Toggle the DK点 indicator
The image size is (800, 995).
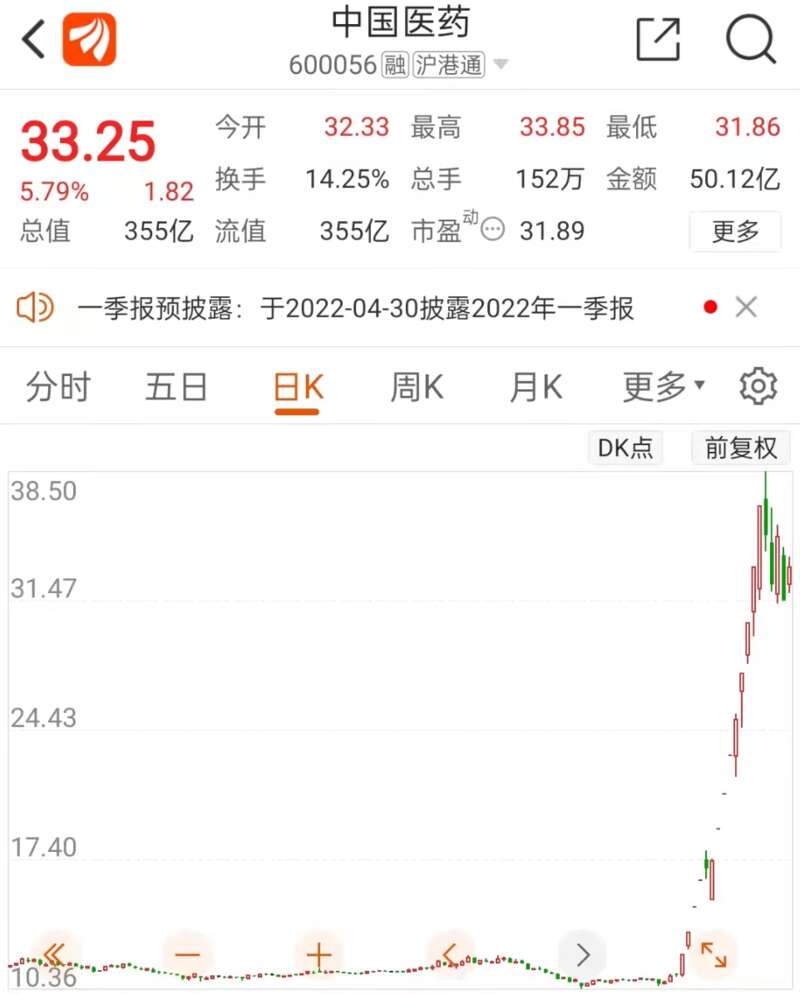coord(625,447)
